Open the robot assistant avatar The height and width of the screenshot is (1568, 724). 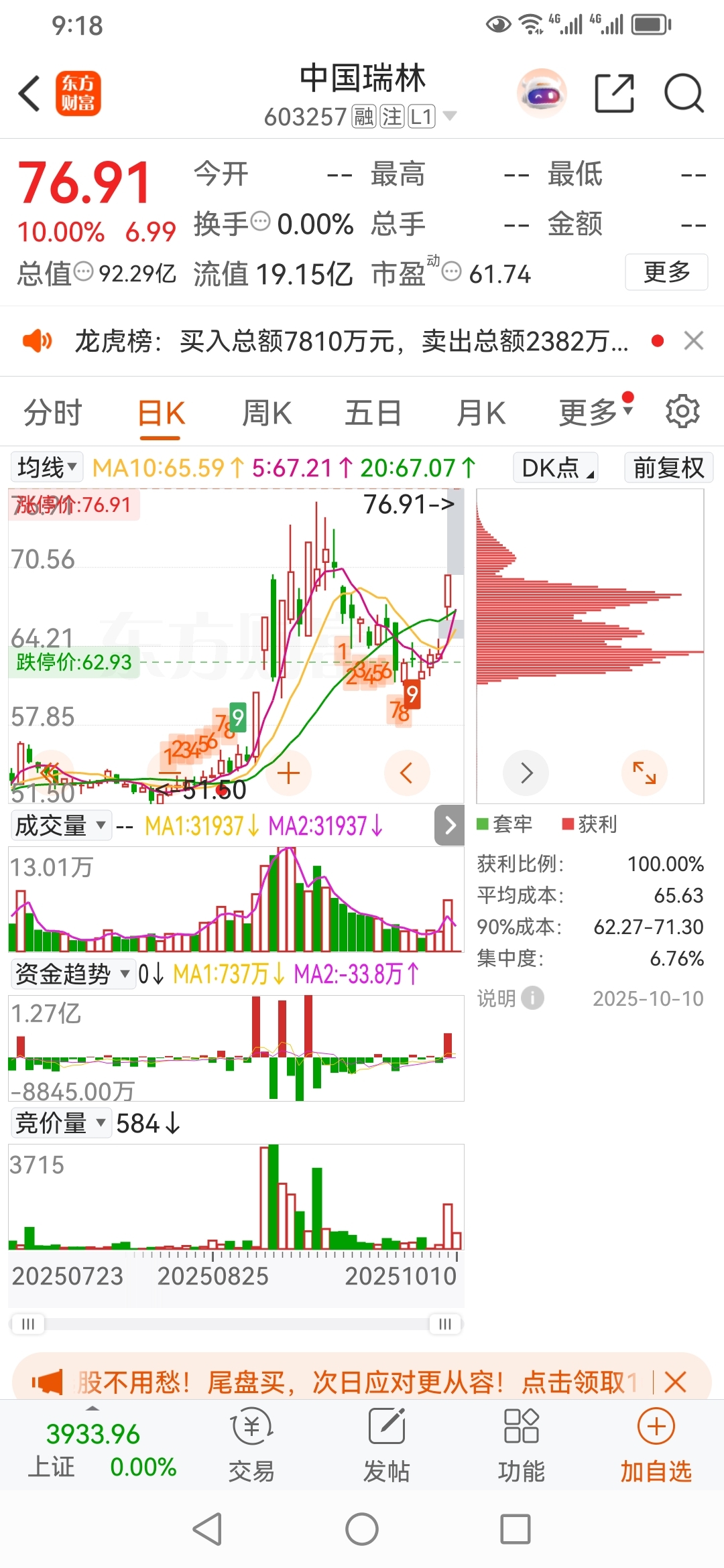542,93
